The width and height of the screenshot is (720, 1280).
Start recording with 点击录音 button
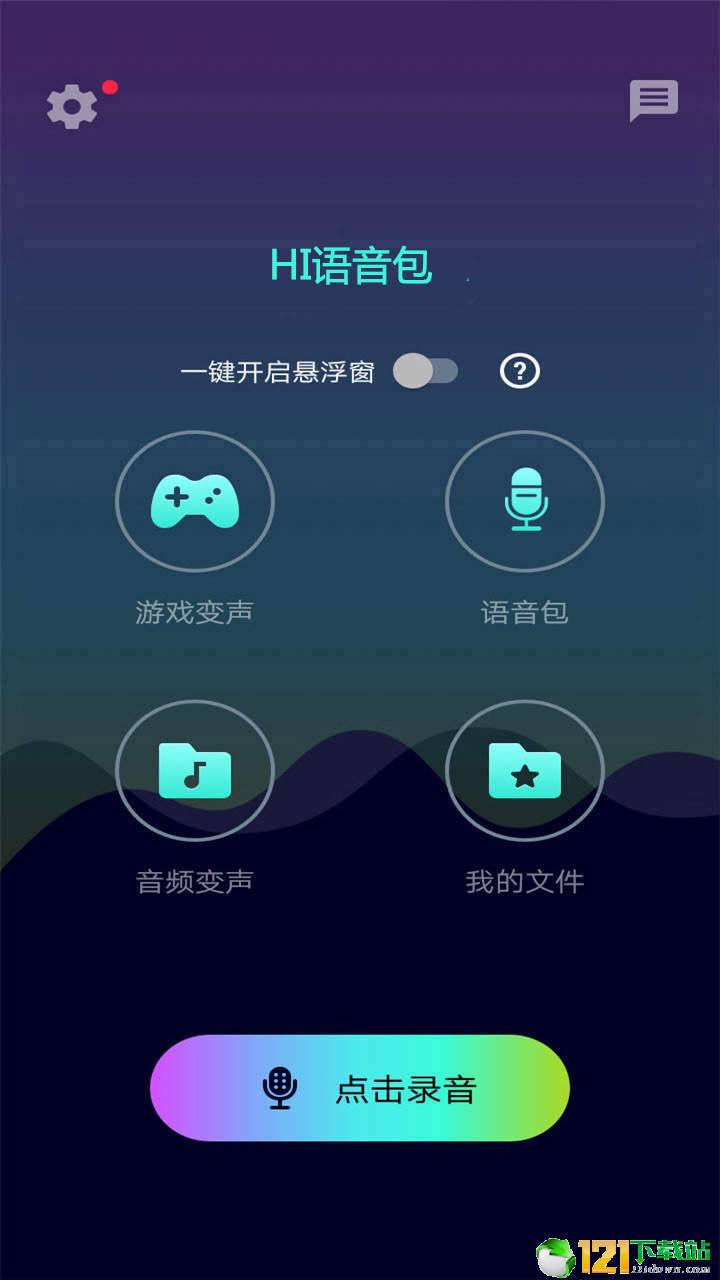coord(360,1088)
